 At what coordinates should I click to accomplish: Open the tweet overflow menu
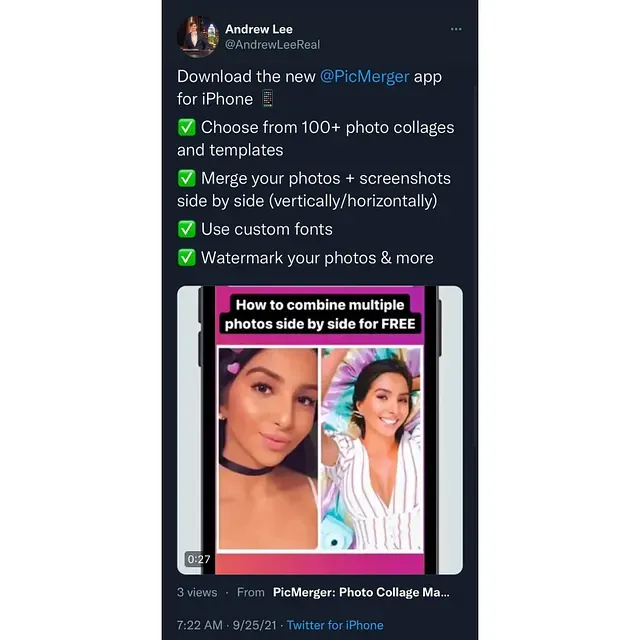[456, 29]
